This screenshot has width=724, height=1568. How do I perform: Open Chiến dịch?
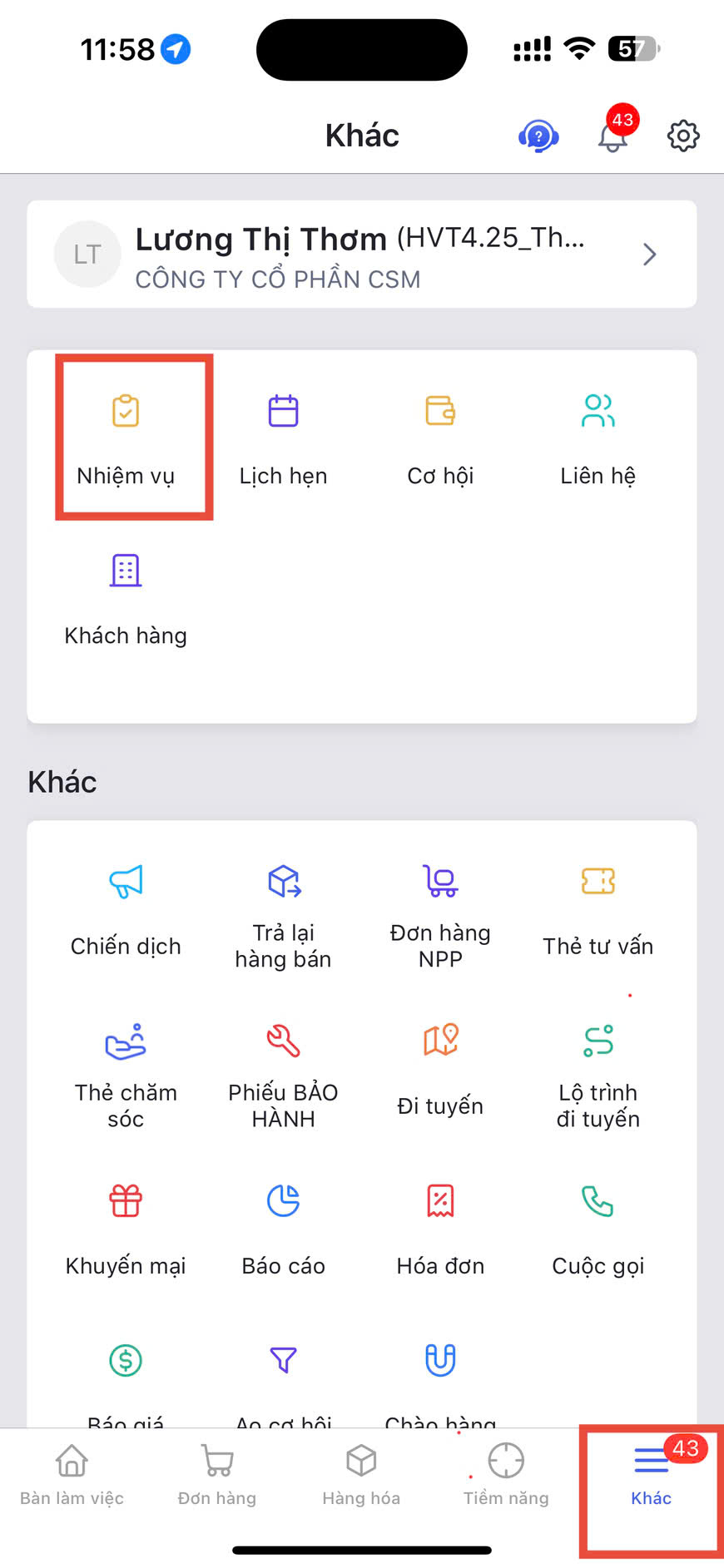tap(126, 908)
